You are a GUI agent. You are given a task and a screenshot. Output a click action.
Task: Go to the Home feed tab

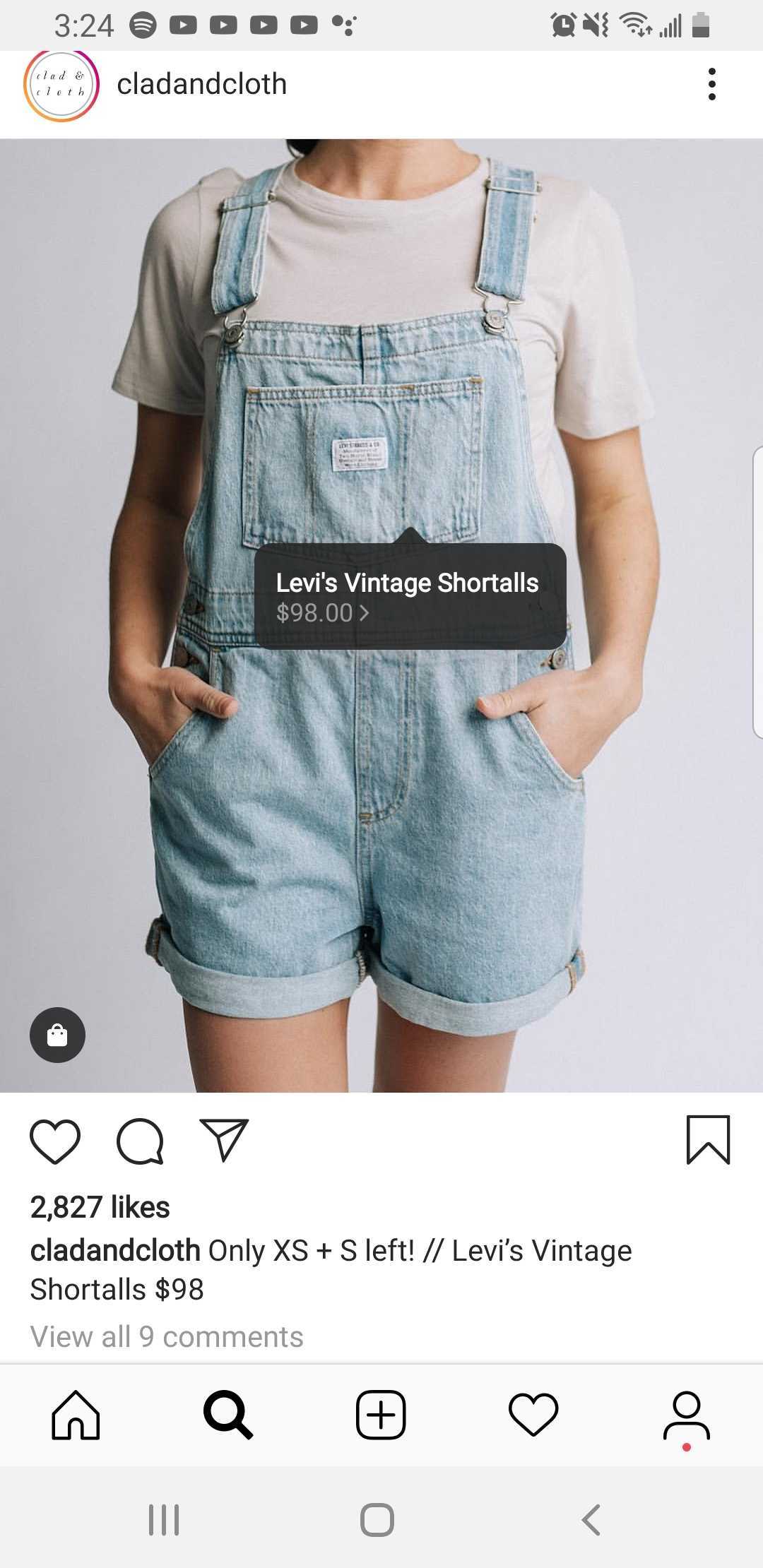76,1415
